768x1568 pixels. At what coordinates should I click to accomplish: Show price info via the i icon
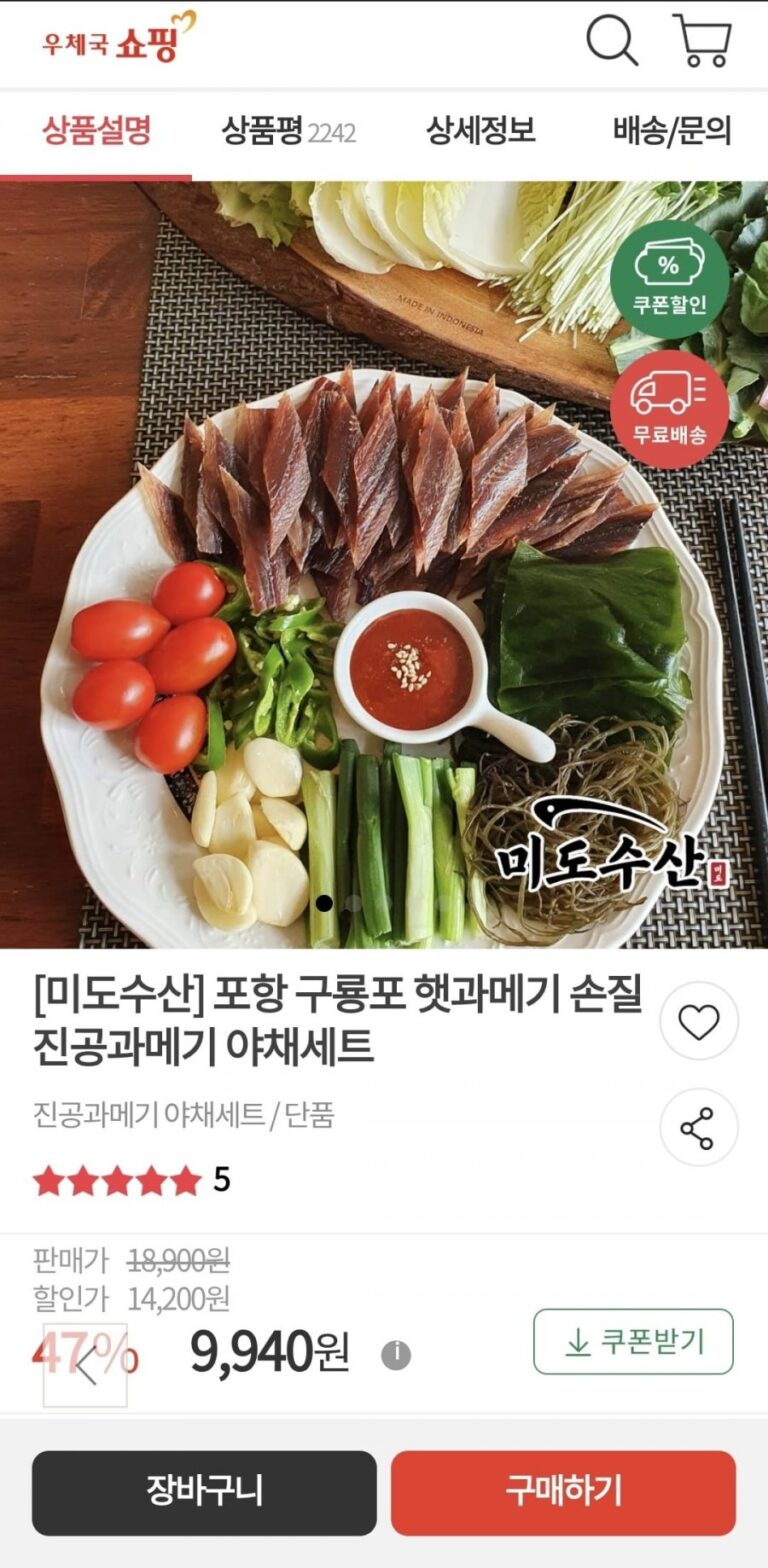click(x=396, y=1355)
